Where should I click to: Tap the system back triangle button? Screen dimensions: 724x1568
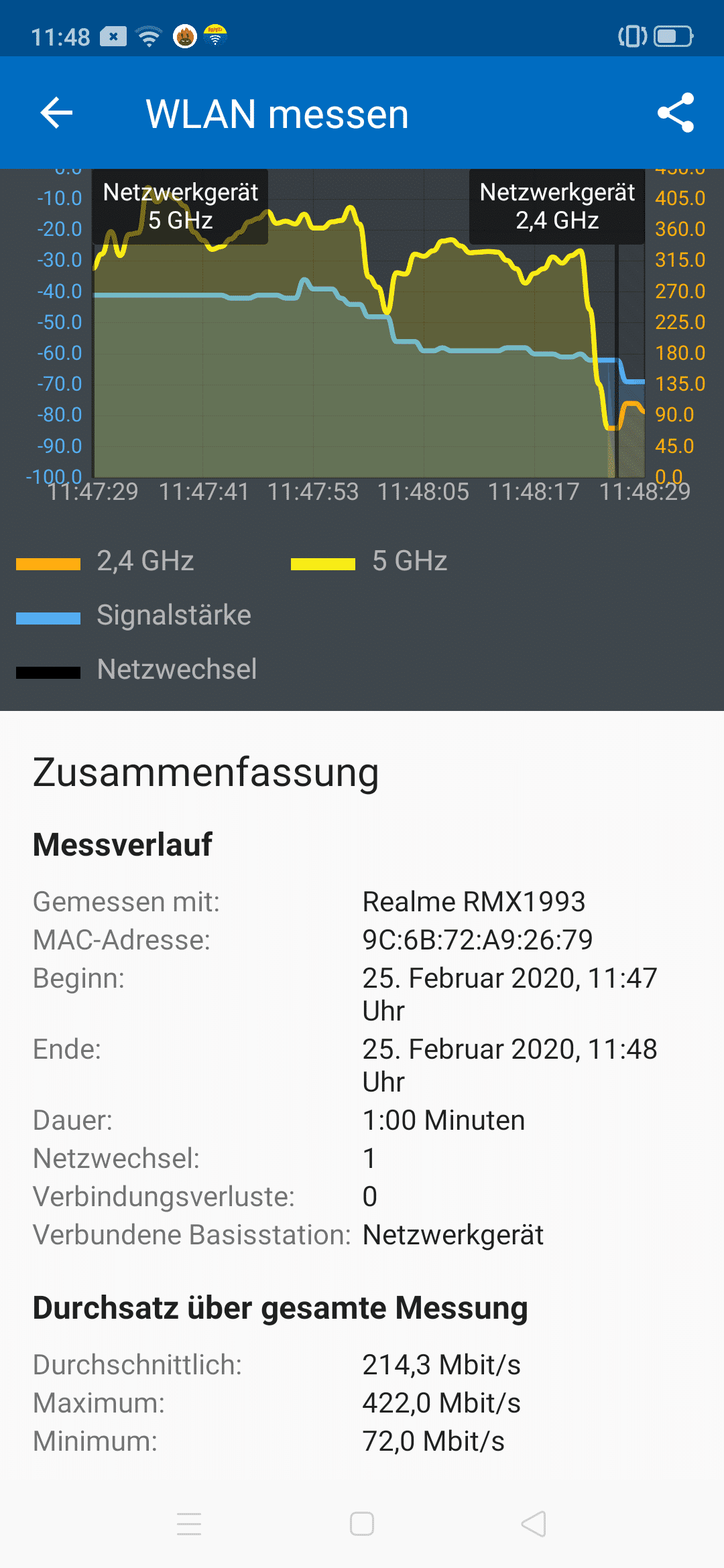pos(534,1524)
